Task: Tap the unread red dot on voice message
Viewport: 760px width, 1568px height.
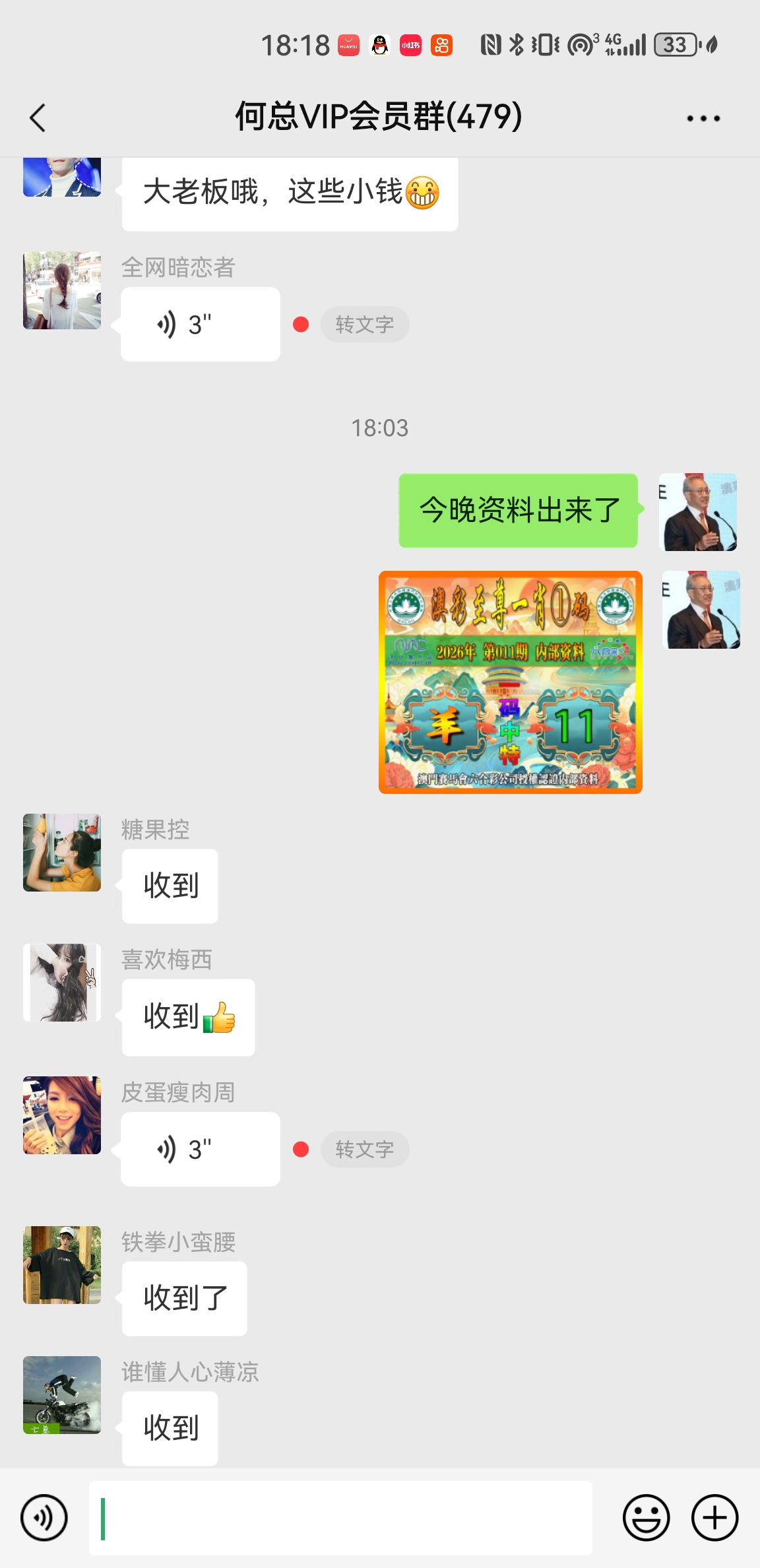Action: tap(301, 324)
